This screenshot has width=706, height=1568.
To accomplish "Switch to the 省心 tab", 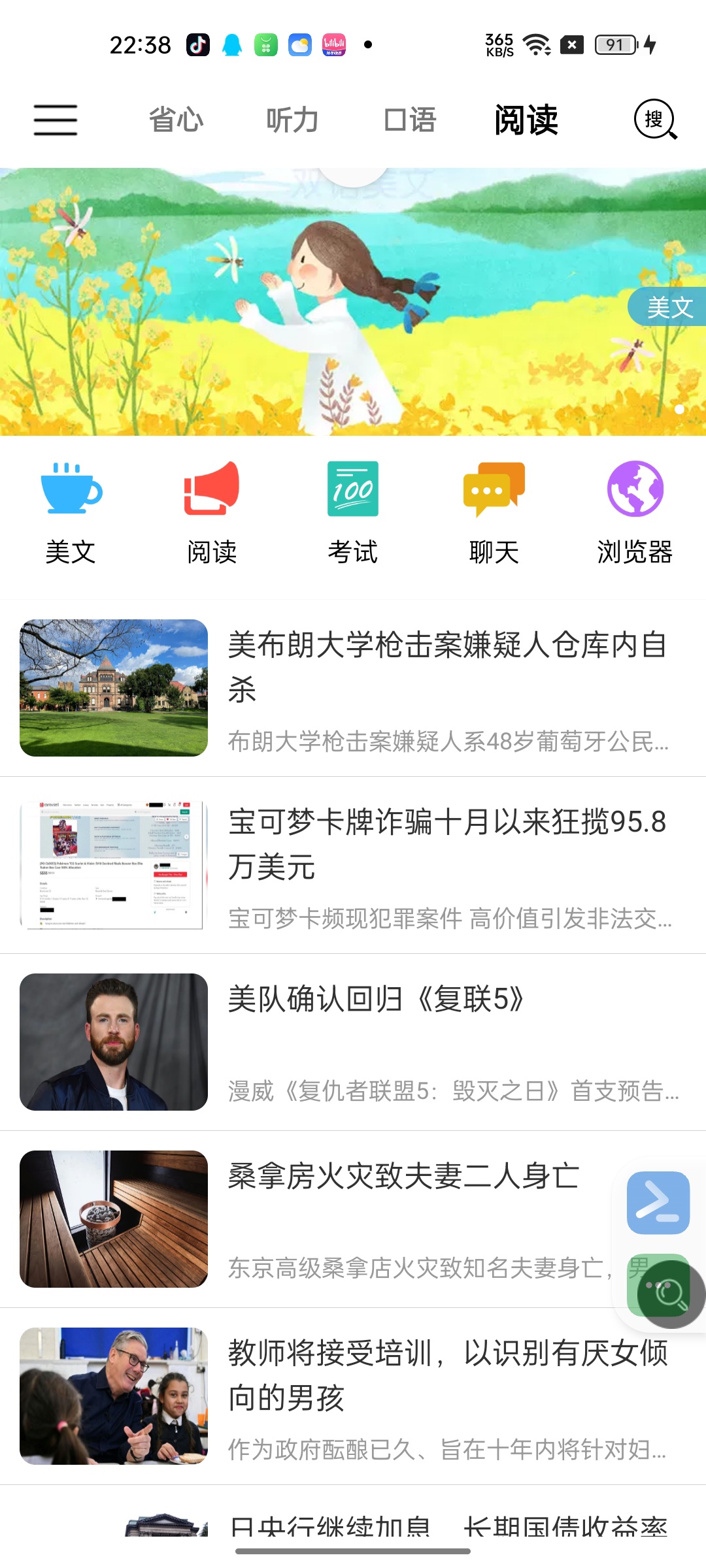I will tap(176, 120).
